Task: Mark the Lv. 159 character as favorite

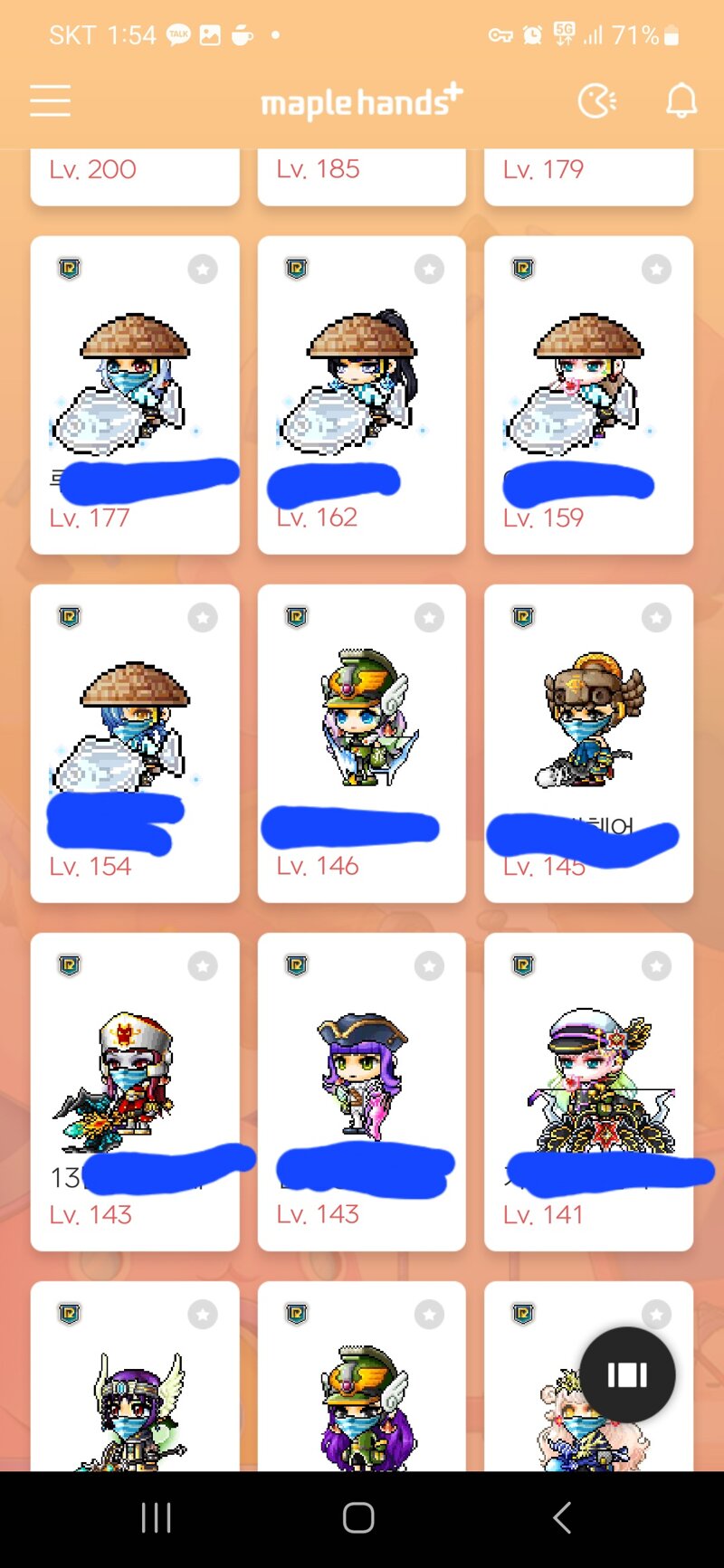Action: click(656, 269)
